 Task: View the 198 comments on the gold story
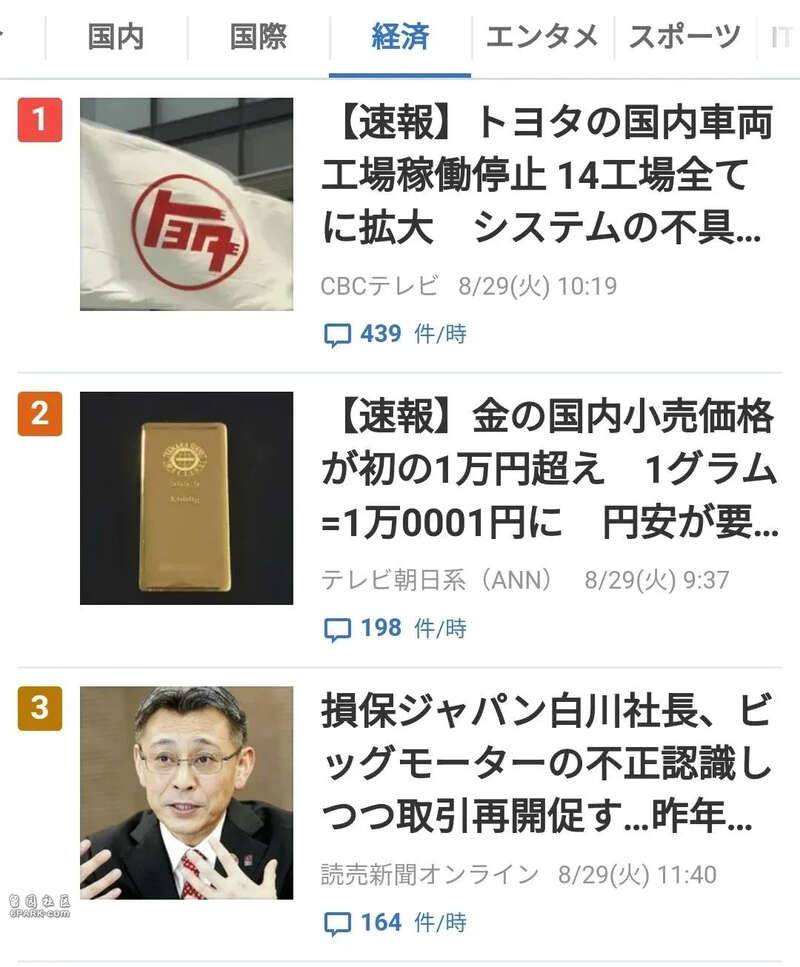[x=395, y=629]
